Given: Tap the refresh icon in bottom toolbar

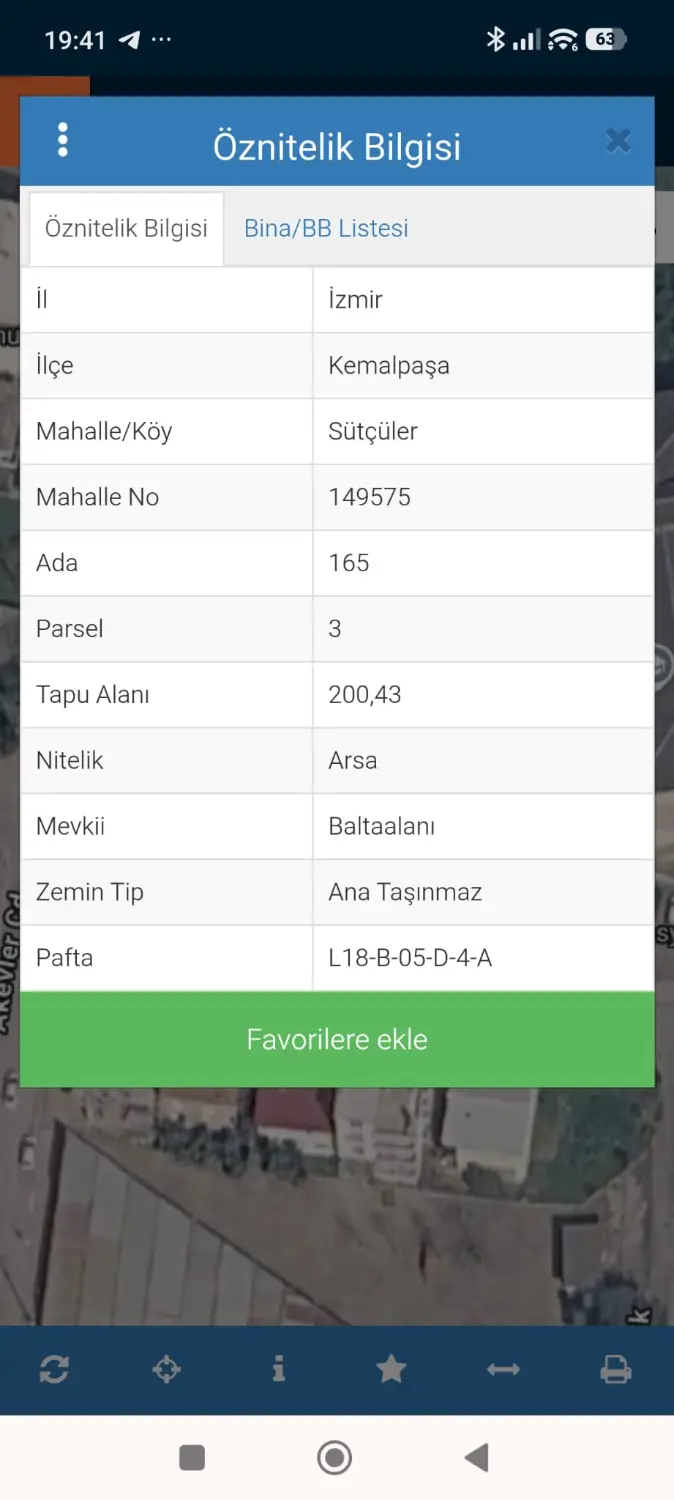Looking at the screenshot, I should click(x=54, y=1369).
